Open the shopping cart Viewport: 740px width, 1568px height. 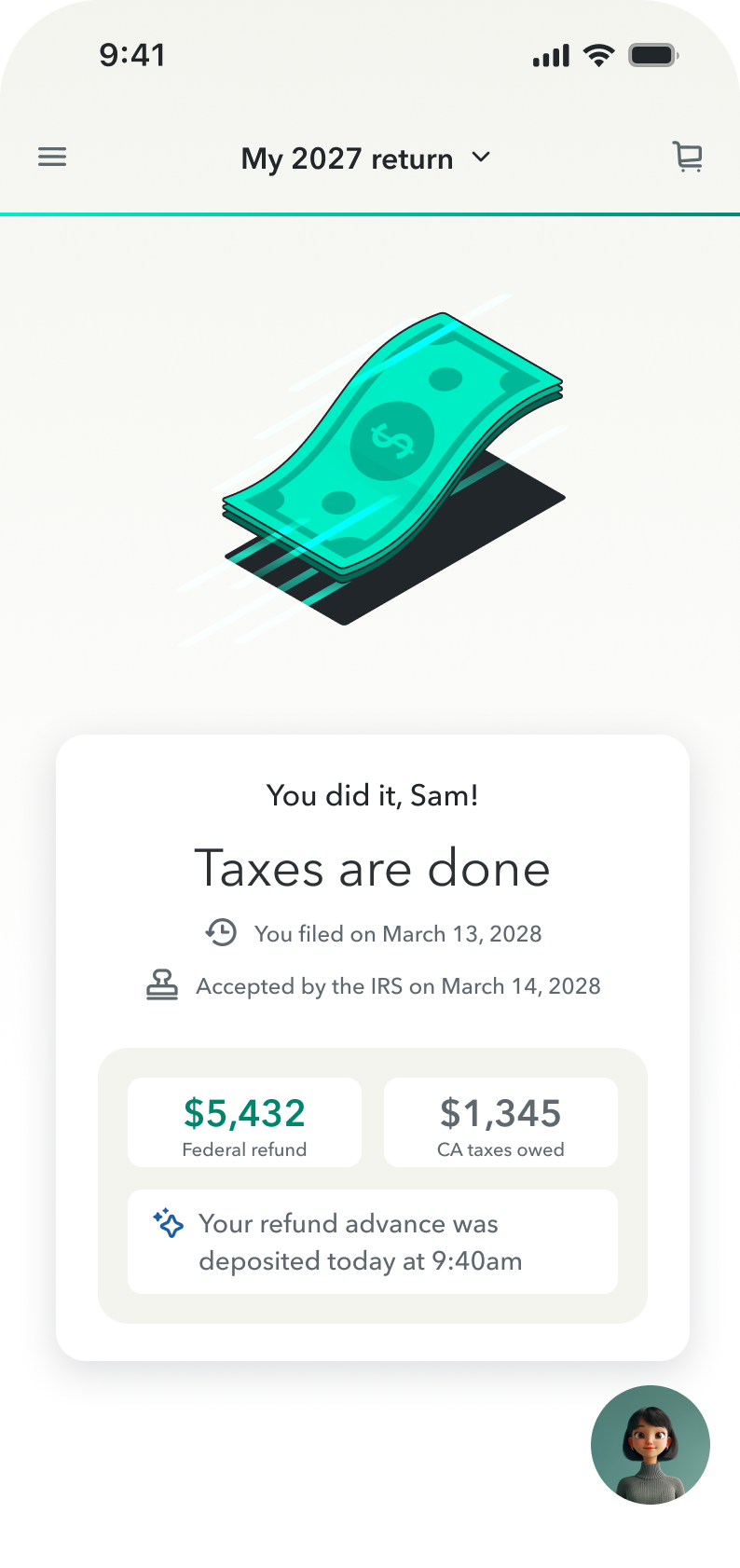tap(688, 157)
